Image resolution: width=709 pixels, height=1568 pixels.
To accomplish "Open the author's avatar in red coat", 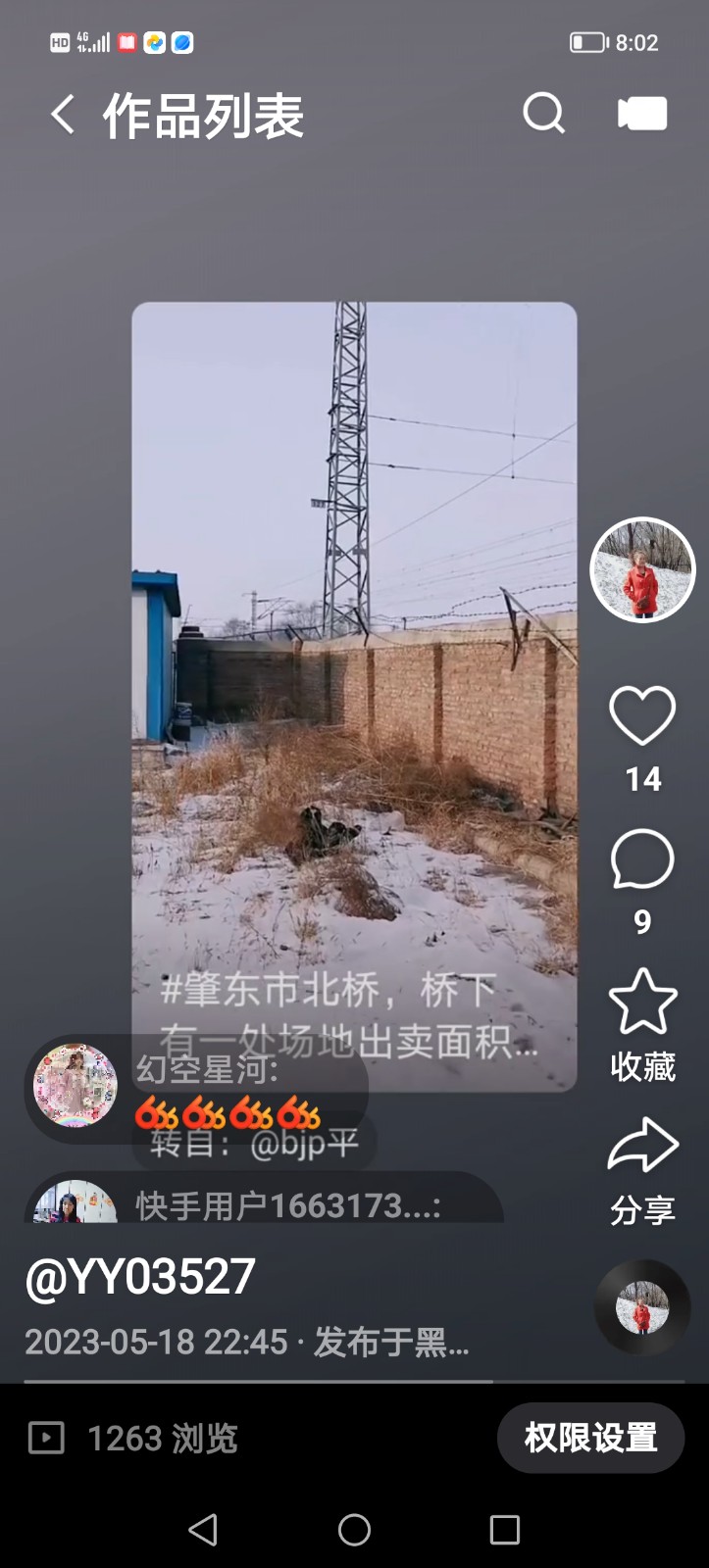I will pos(642,570).
